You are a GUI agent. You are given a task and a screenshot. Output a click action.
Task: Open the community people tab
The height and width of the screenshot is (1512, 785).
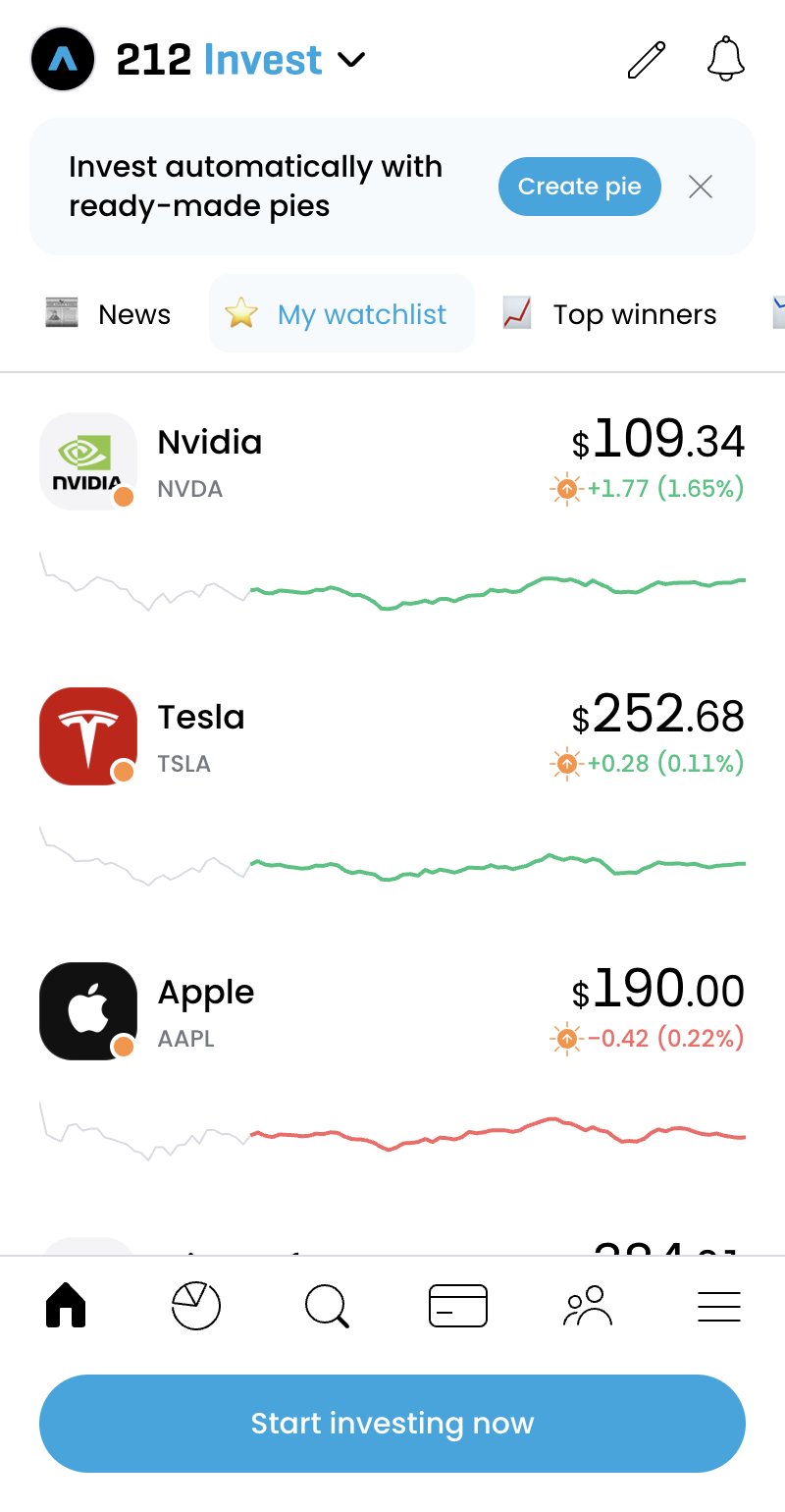pos(589,1307)
